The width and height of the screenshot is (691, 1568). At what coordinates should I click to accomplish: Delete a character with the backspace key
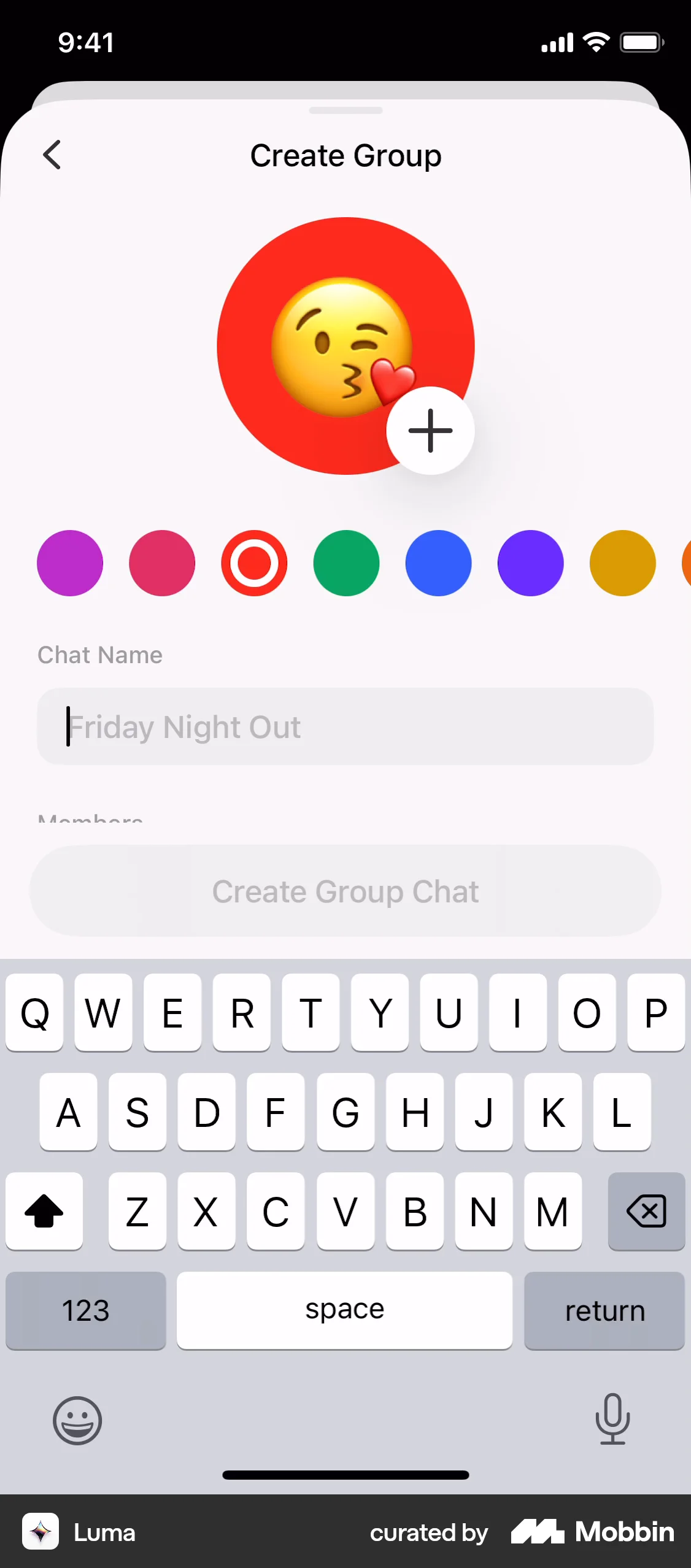[x=646, y=1212]
